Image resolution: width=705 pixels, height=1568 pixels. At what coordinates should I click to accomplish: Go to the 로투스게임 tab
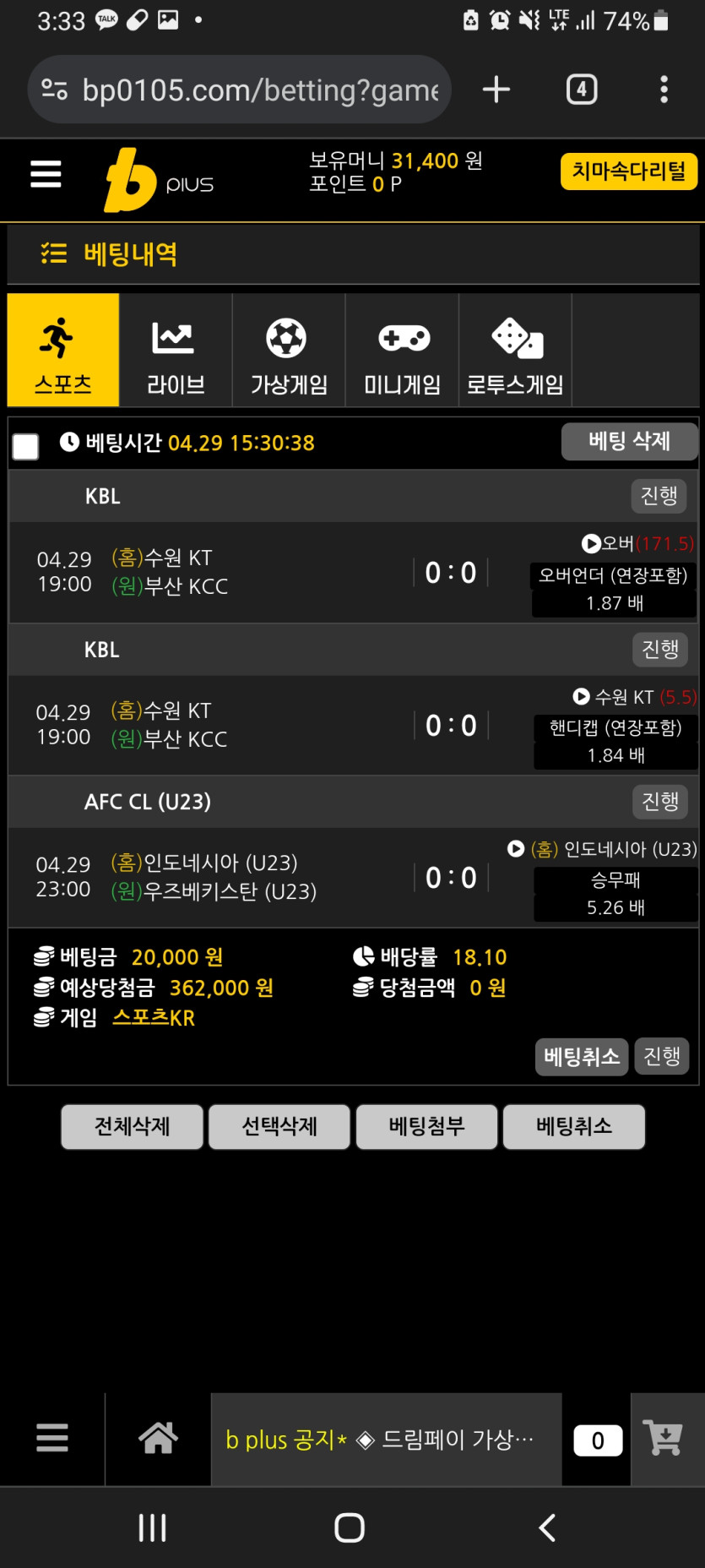click(x=515, y=351)
